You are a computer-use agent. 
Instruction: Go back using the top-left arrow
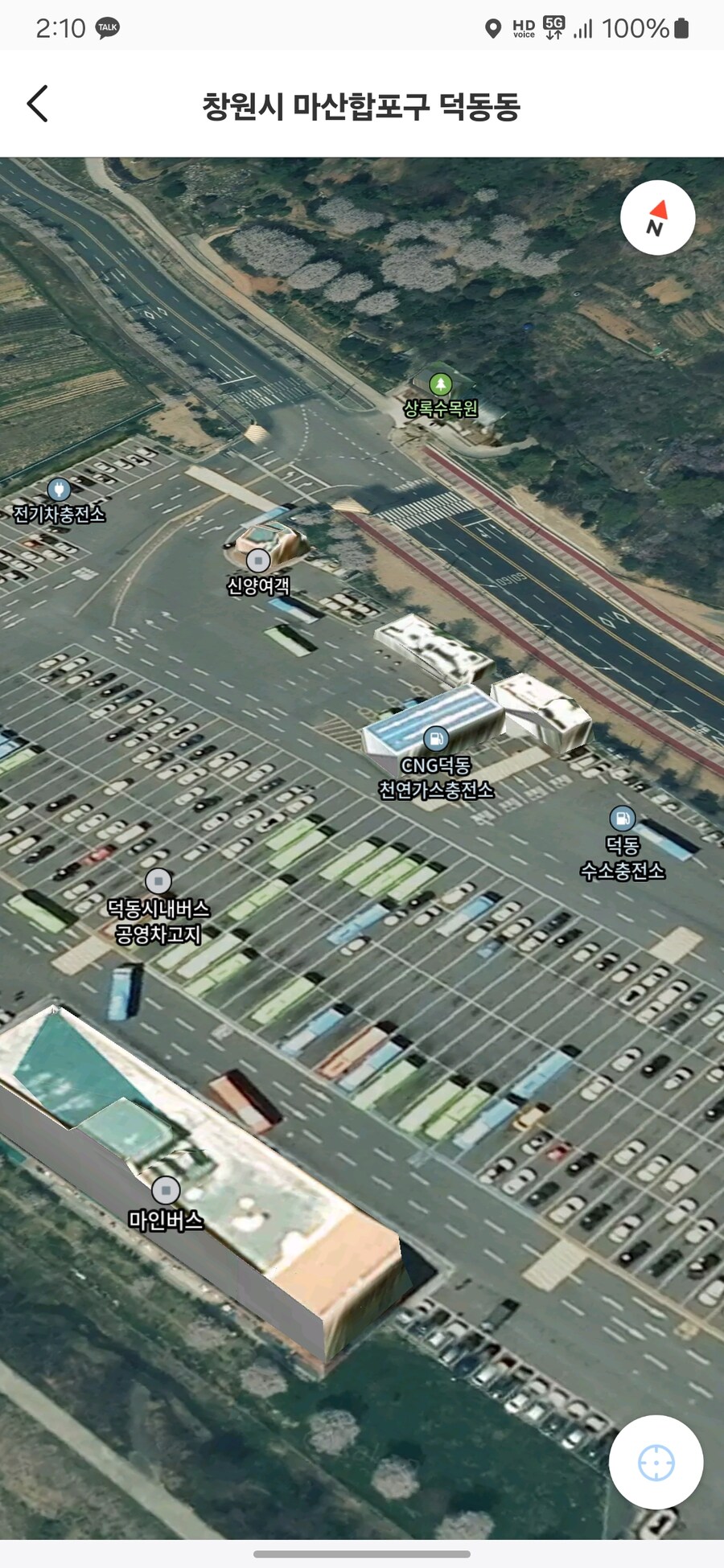(38, 105)
